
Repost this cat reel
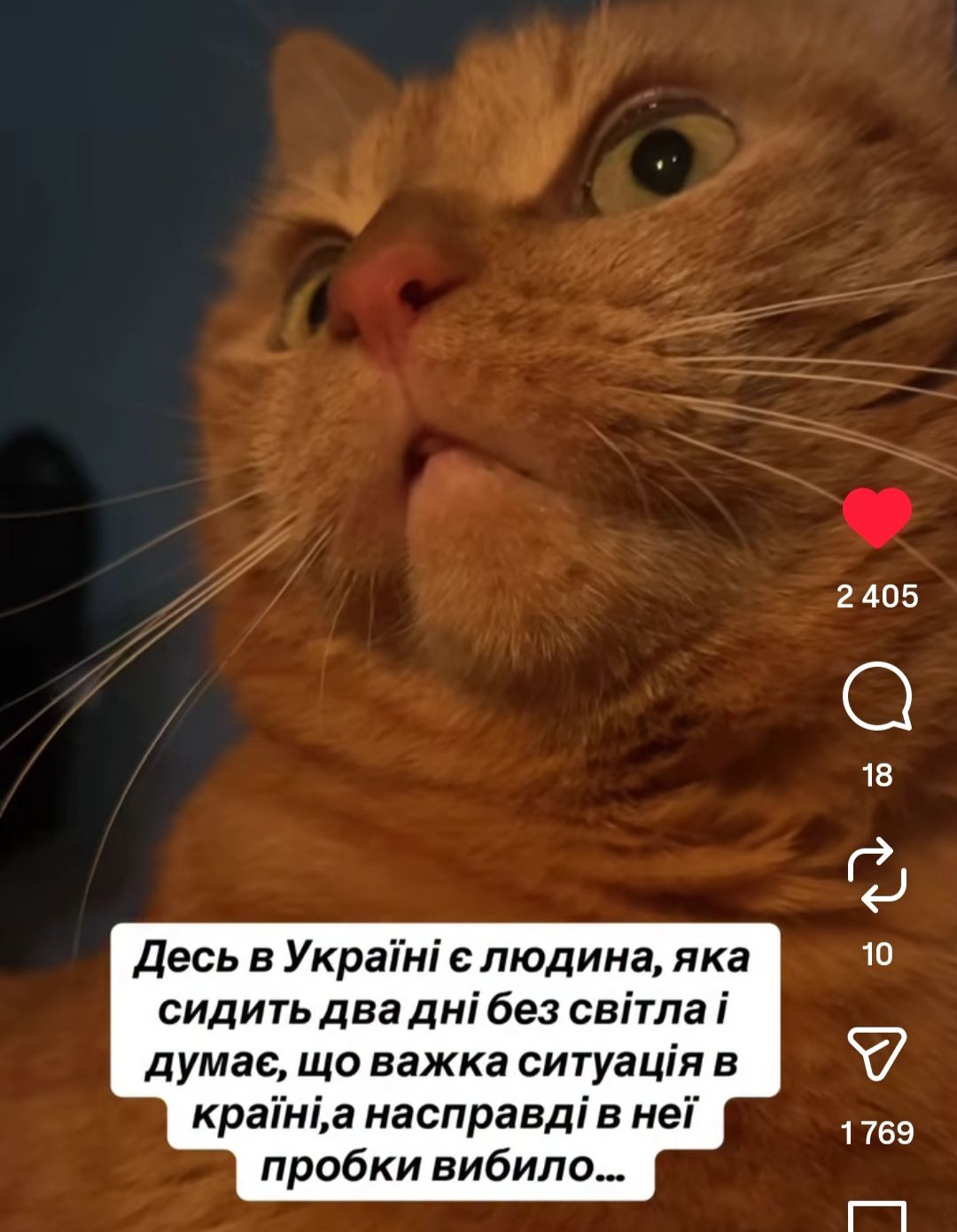click(876, 875)
